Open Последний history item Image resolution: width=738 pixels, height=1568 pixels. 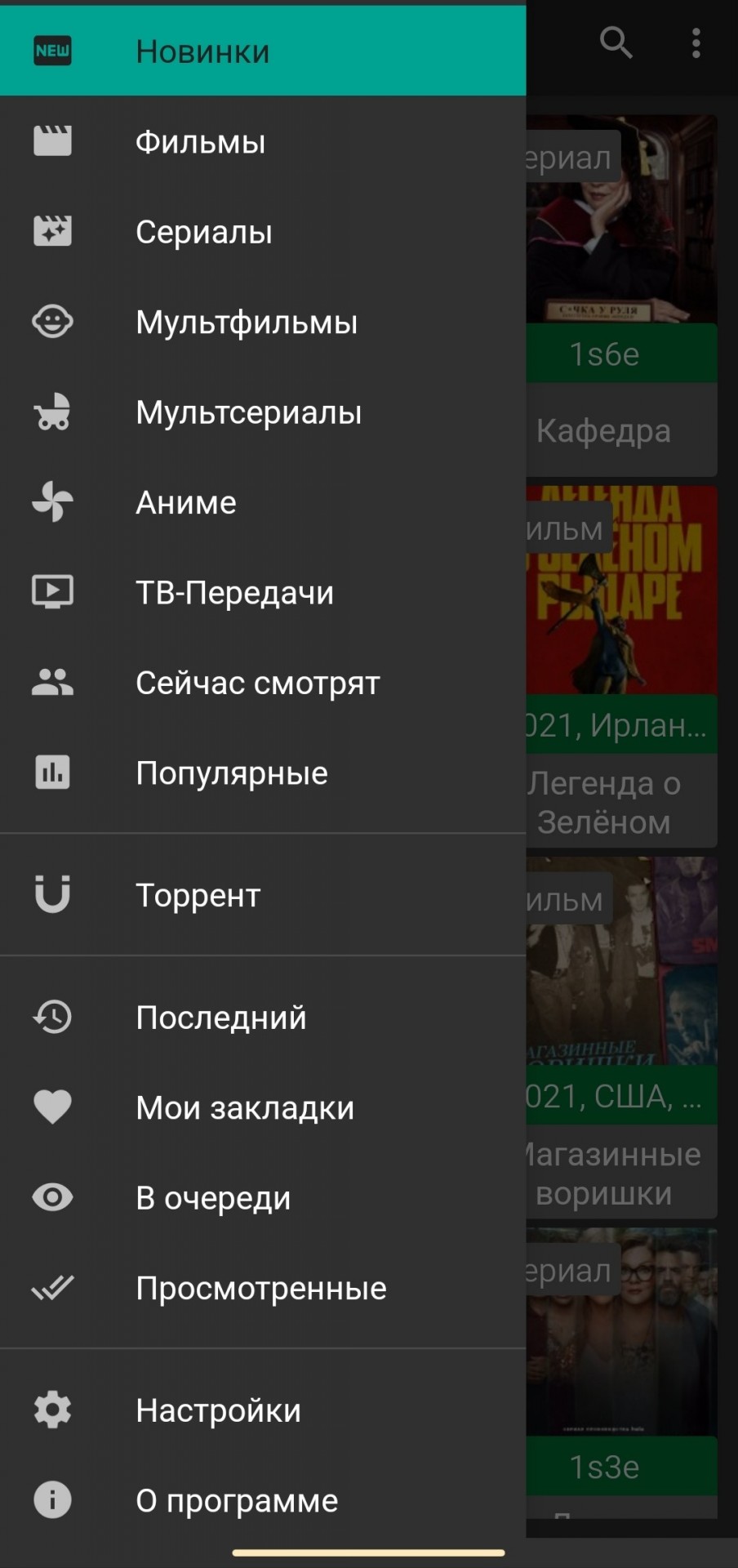click(221, 1018)
